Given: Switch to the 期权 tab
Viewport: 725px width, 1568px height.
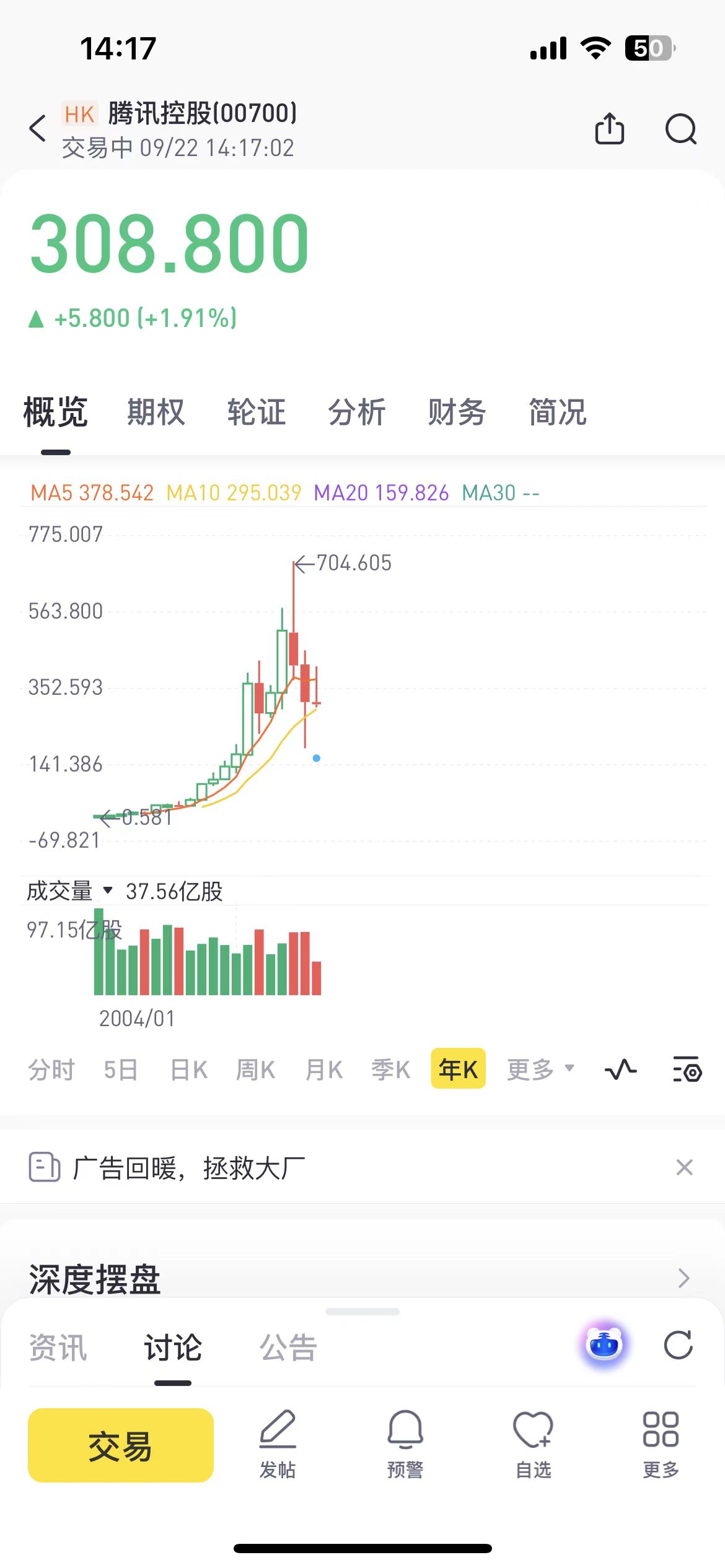Looking at the screenshot, I should (156, 412).
